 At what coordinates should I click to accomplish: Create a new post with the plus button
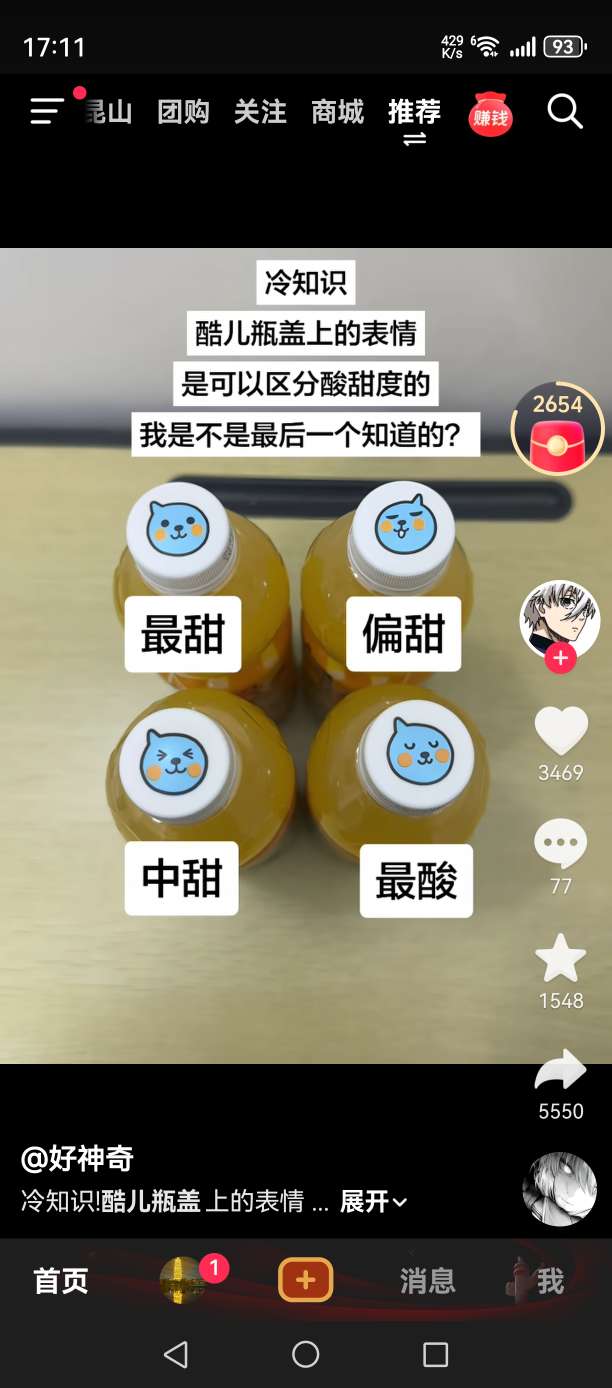(x=305, y=1280)
